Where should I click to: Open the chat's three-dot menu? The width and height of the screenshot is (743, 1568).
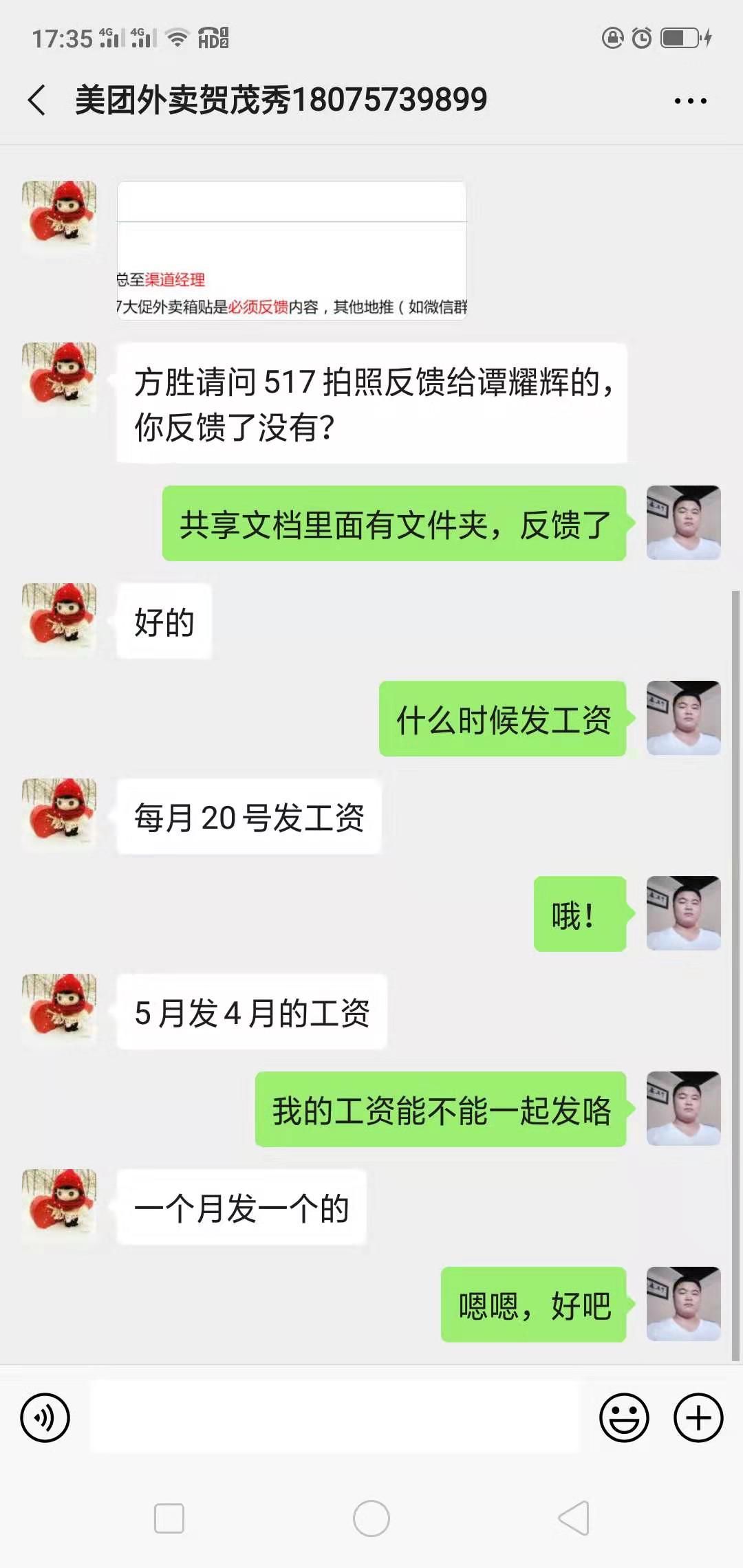point(690,101)
